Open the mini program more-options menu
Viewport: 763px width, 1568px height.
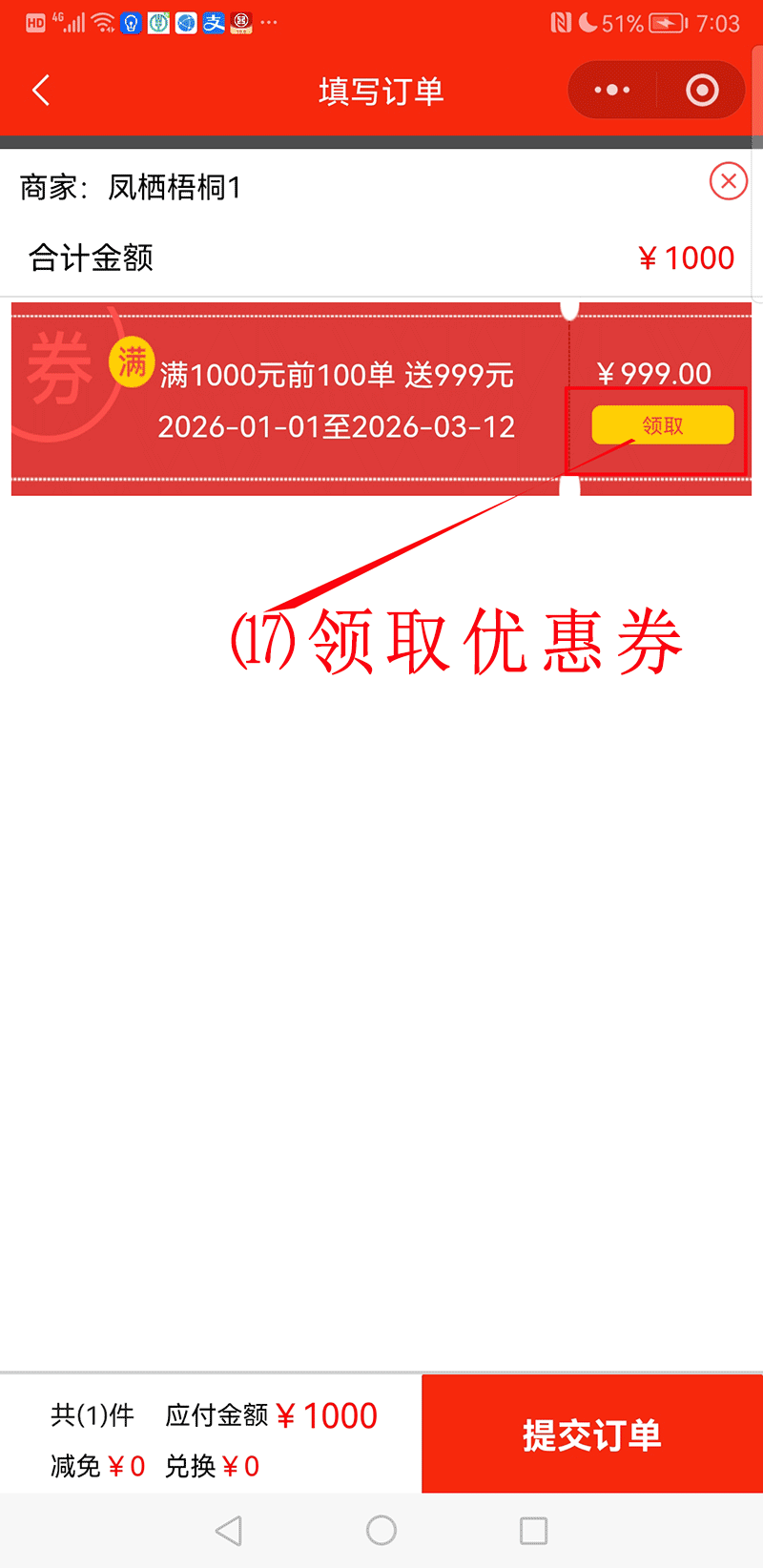[611, 91]
